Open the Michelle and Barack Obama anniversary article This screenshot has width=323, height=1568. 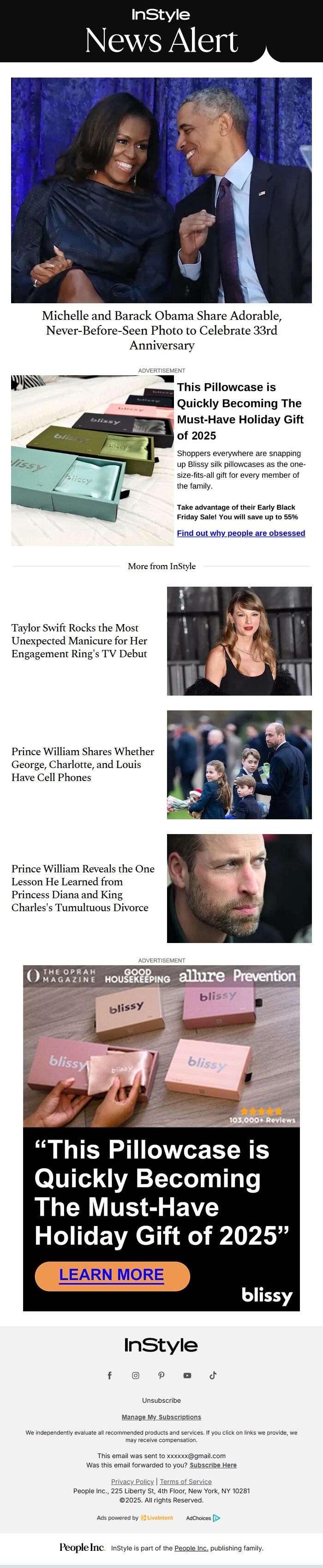tap(161, 330)
